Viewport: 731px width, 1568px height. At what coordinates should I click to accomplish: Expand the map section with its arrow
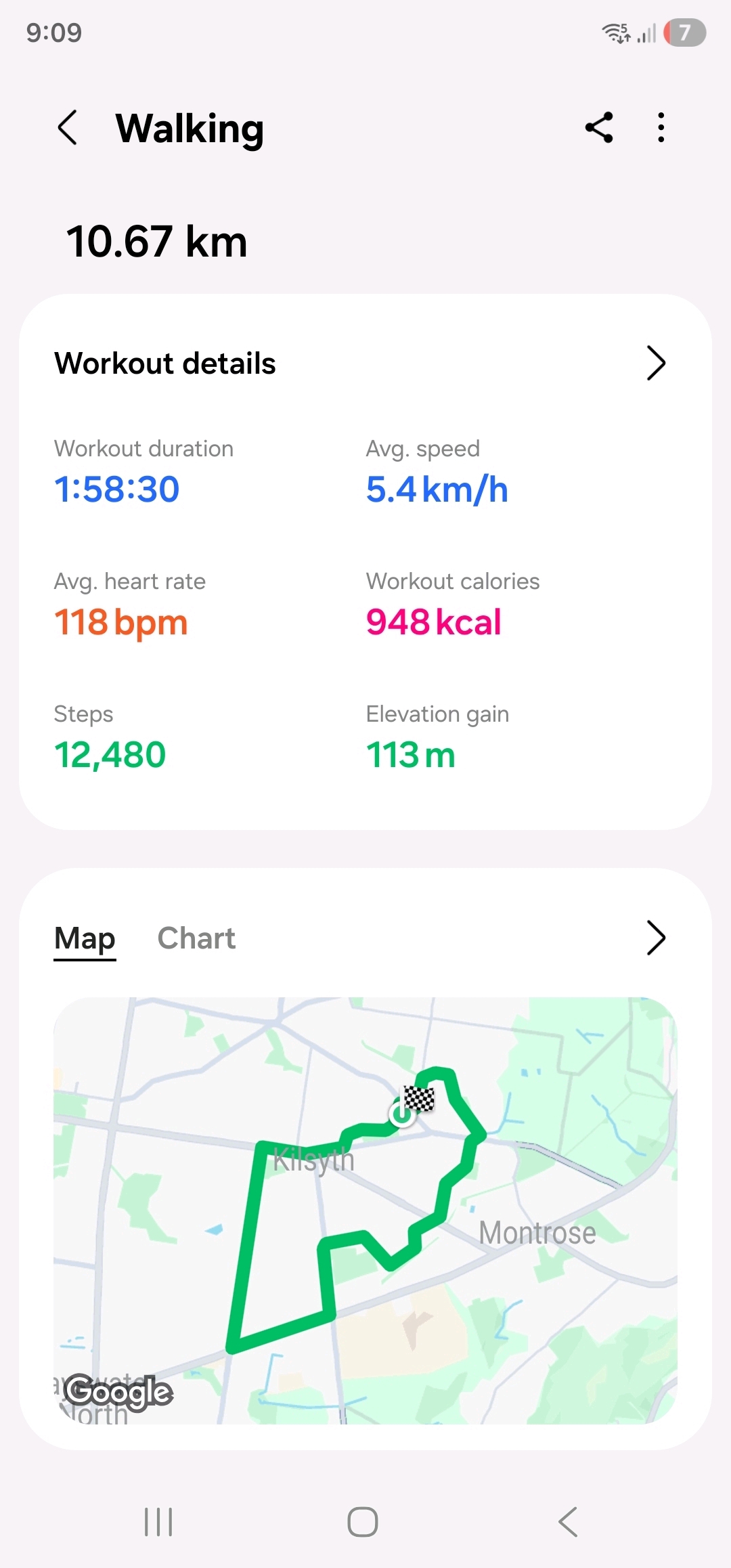655,938
